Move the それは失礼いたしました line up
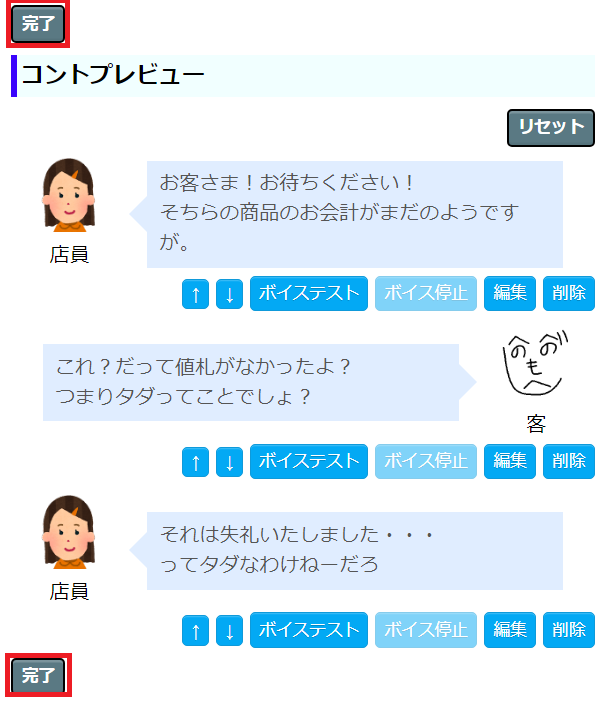The image size is (604, 702). pos(196,631)
